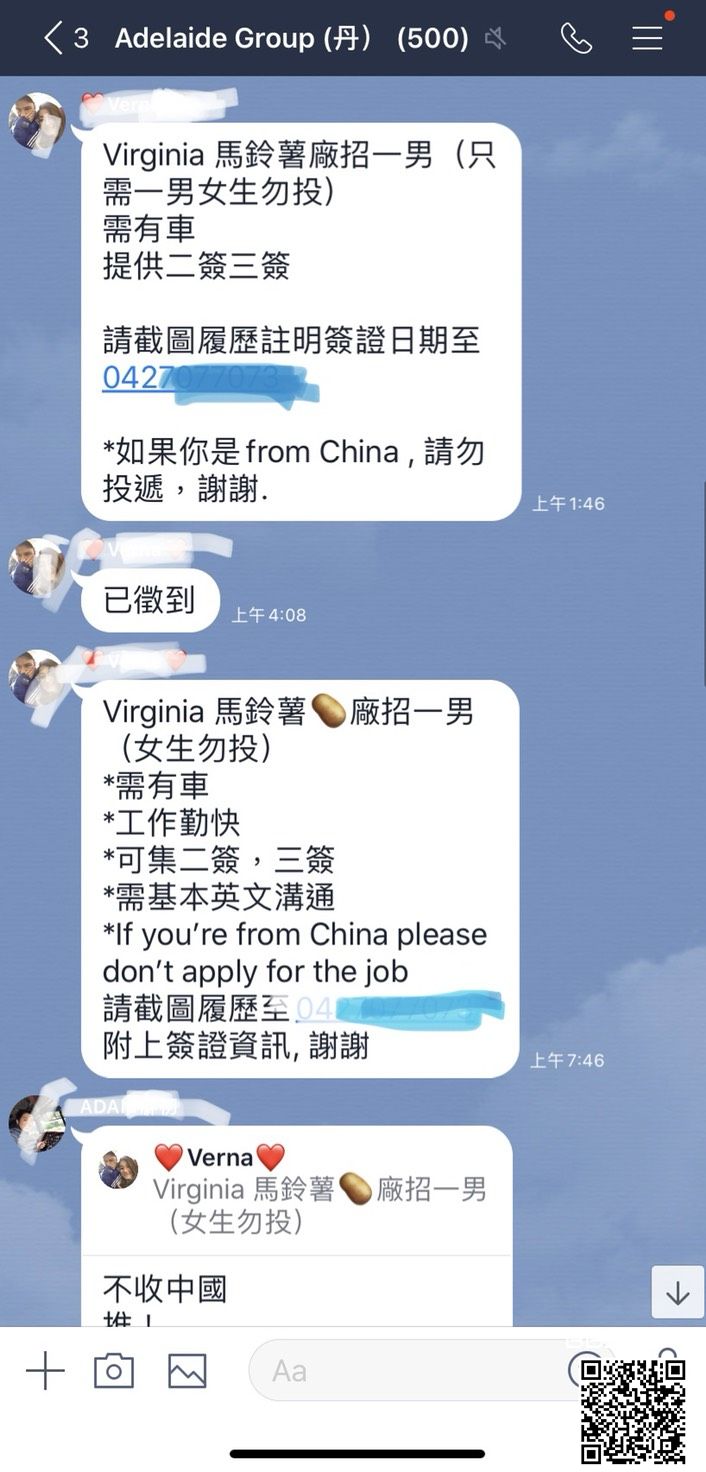Tap the Aa message input field
The height and width of the screenshot is (1472, 706).
click(x=400, y=1370)
